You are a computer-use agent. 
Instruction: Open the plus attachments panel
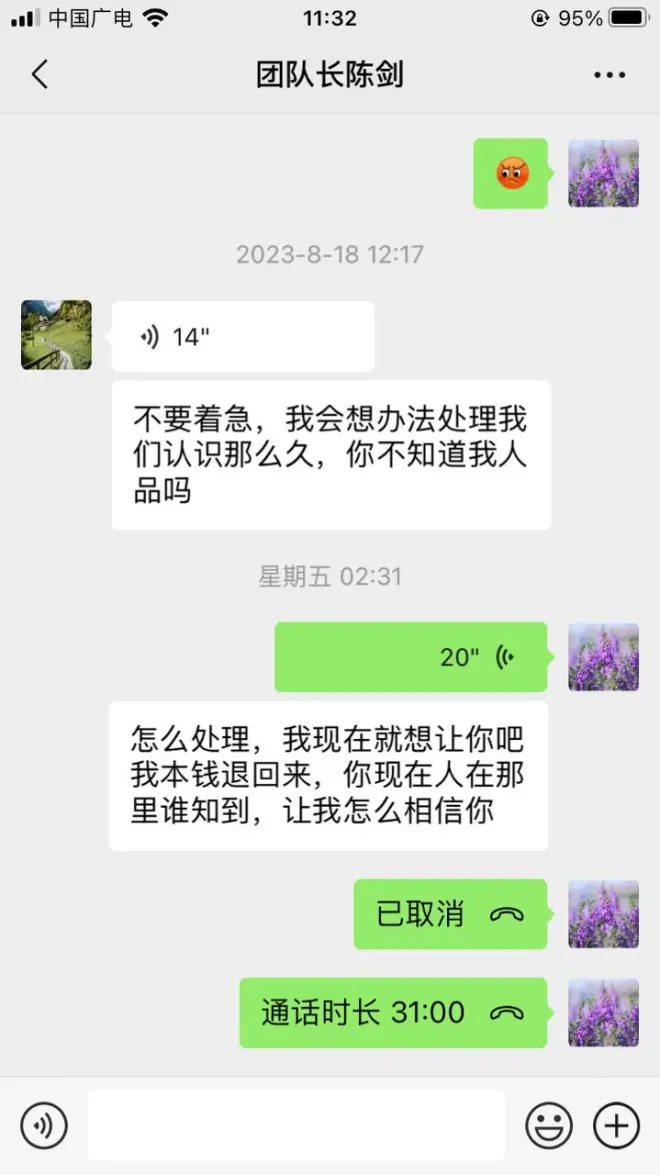click(616, 1125)
